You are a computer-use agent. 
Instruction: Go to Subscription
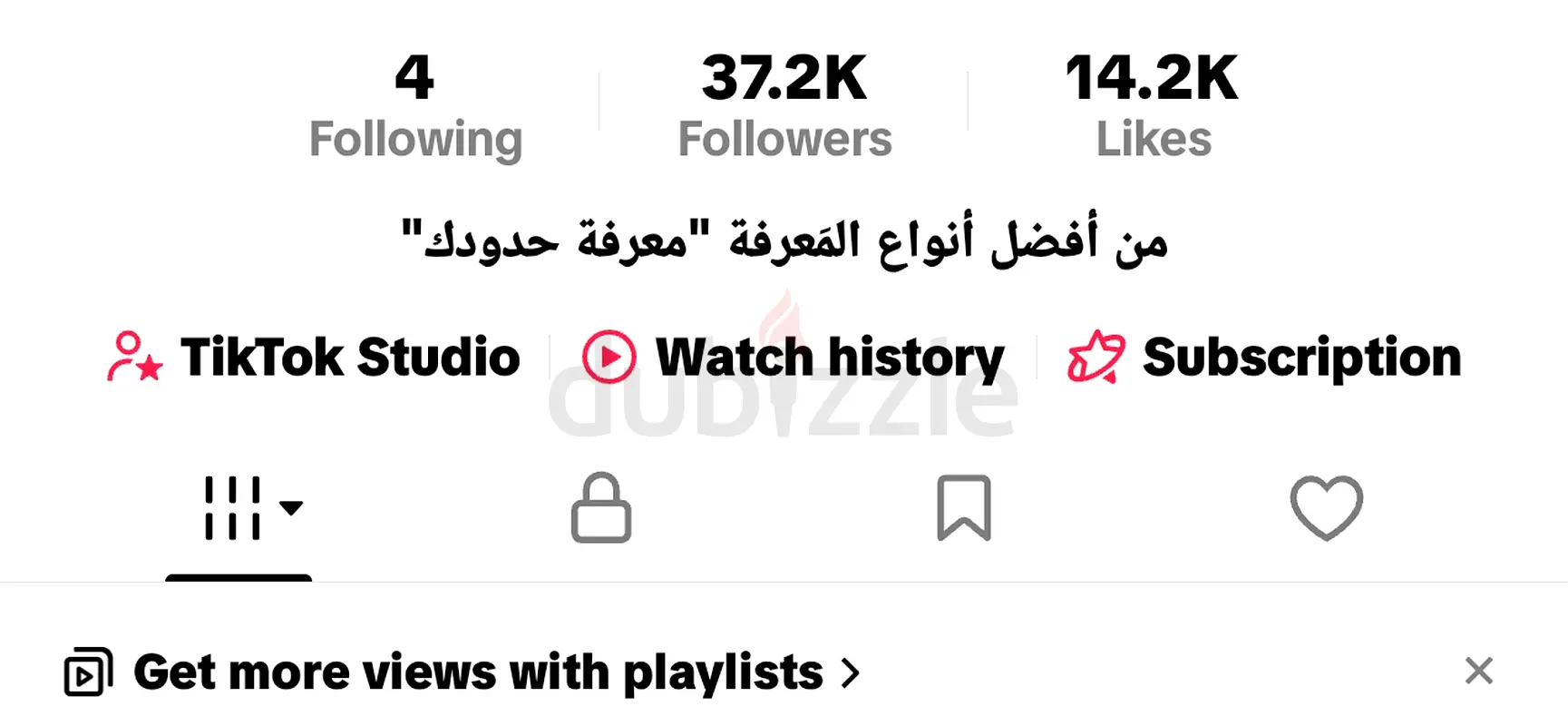[x=1265, y=357]
